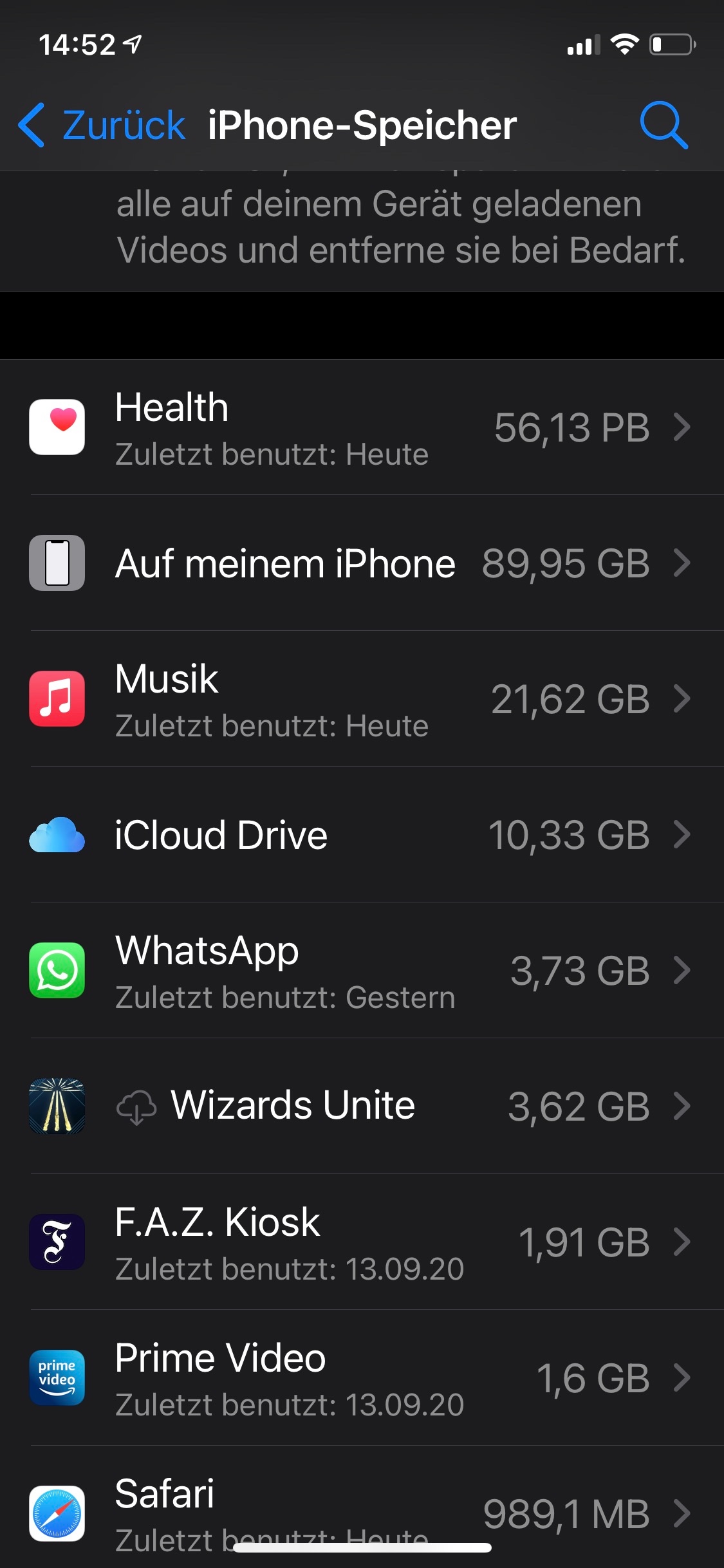View F.A.Z. Kiosk storage info
Image resolution: width=724 pixels, height=1568 pixels.
[x=362, y=1242]
